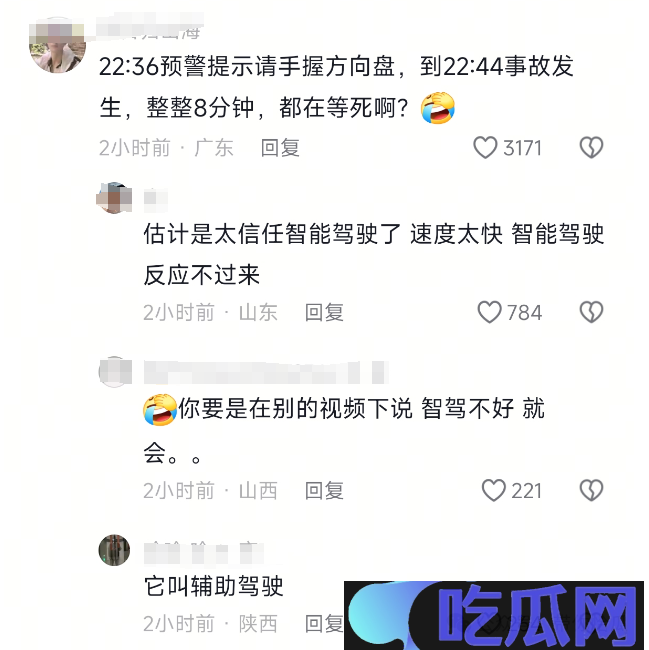This screenshot has width=649, height=650.
Task: Like the comment about 22:36预警提示
Action: [486, 148]
